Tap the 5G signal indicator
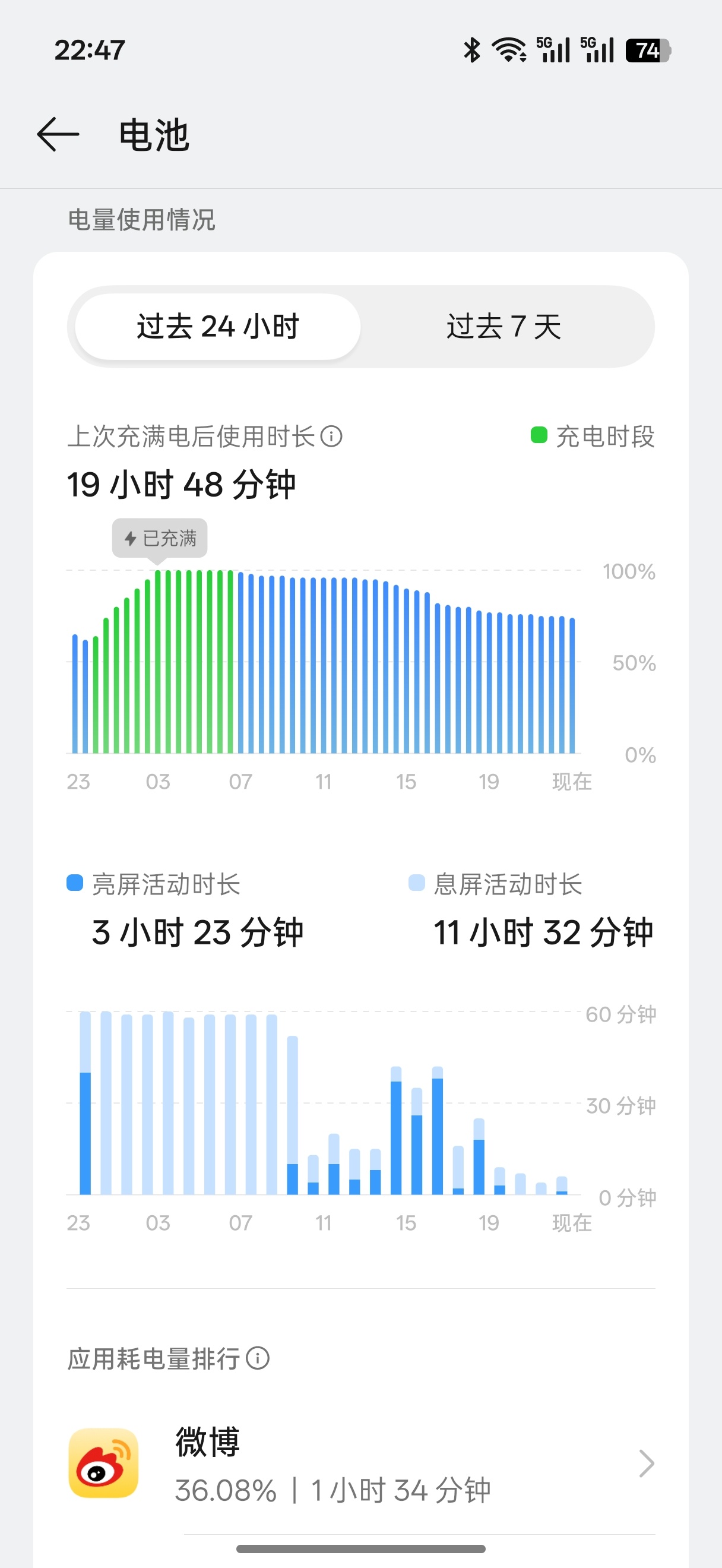 coord(553,51)
